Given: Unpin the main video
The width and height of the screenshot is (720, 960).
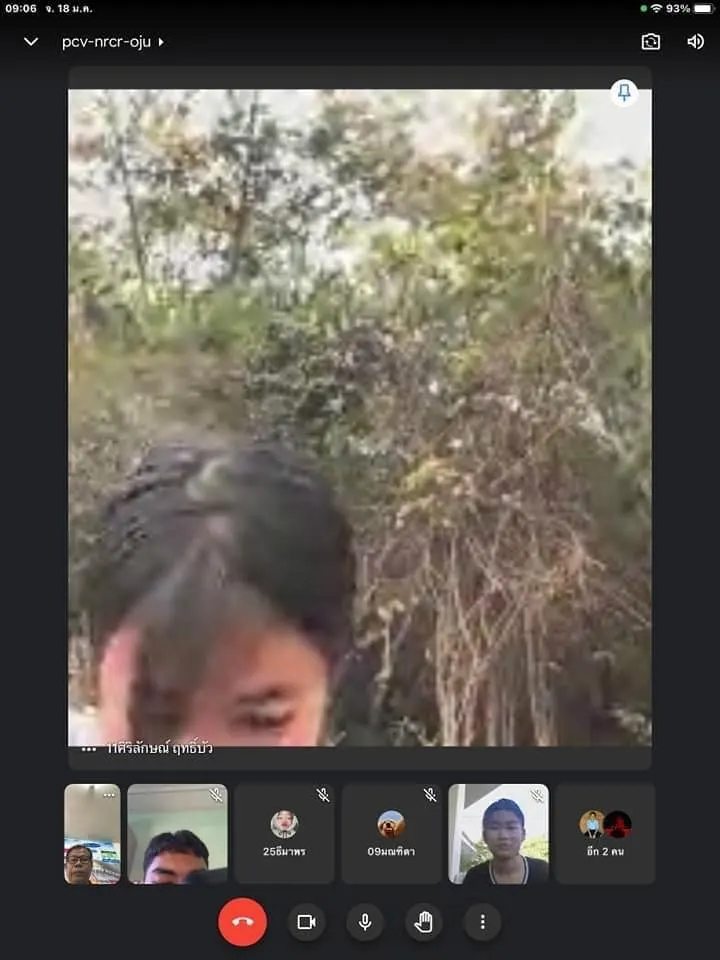Looking at the screenshot, I should click(x=624, y=94).
